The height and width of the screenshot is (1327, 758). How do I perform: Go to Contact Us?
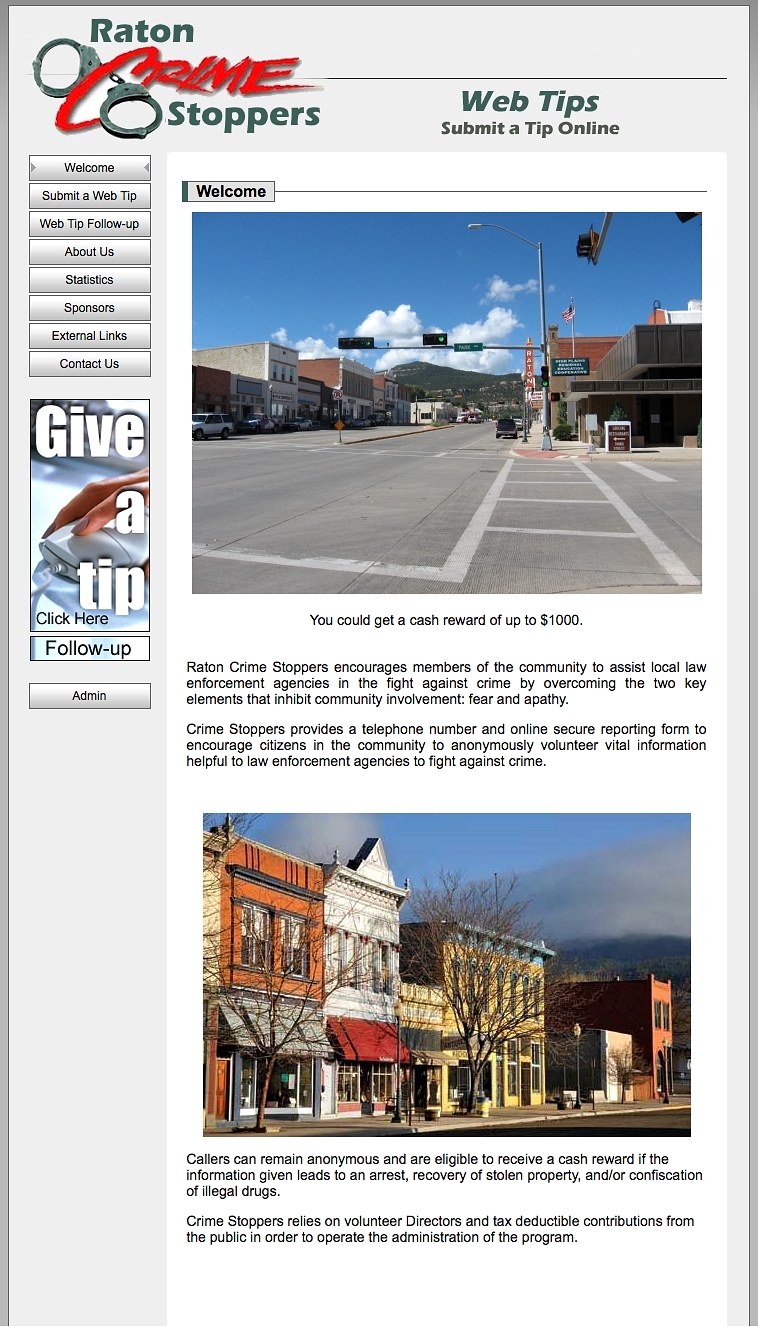coord(90,364)
